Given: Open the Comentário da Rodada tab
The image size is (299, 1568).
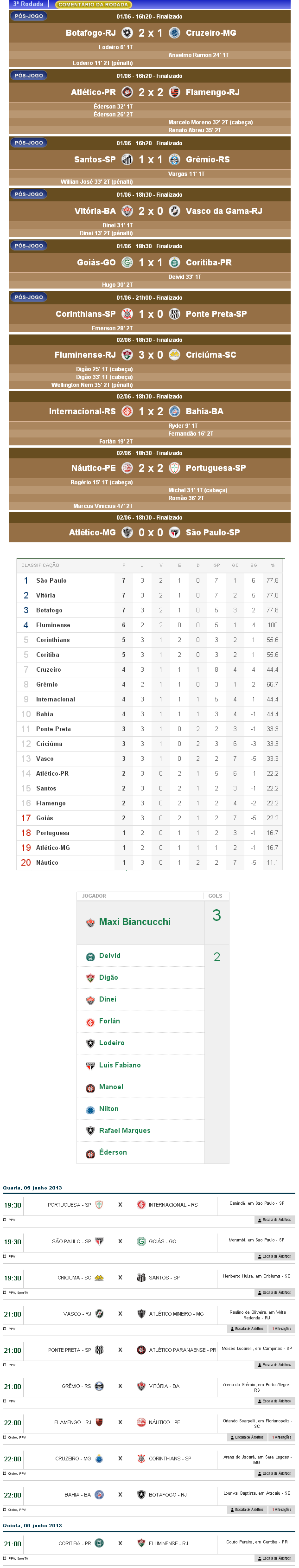Looking at the screenshot, I should tap(92, 4).
